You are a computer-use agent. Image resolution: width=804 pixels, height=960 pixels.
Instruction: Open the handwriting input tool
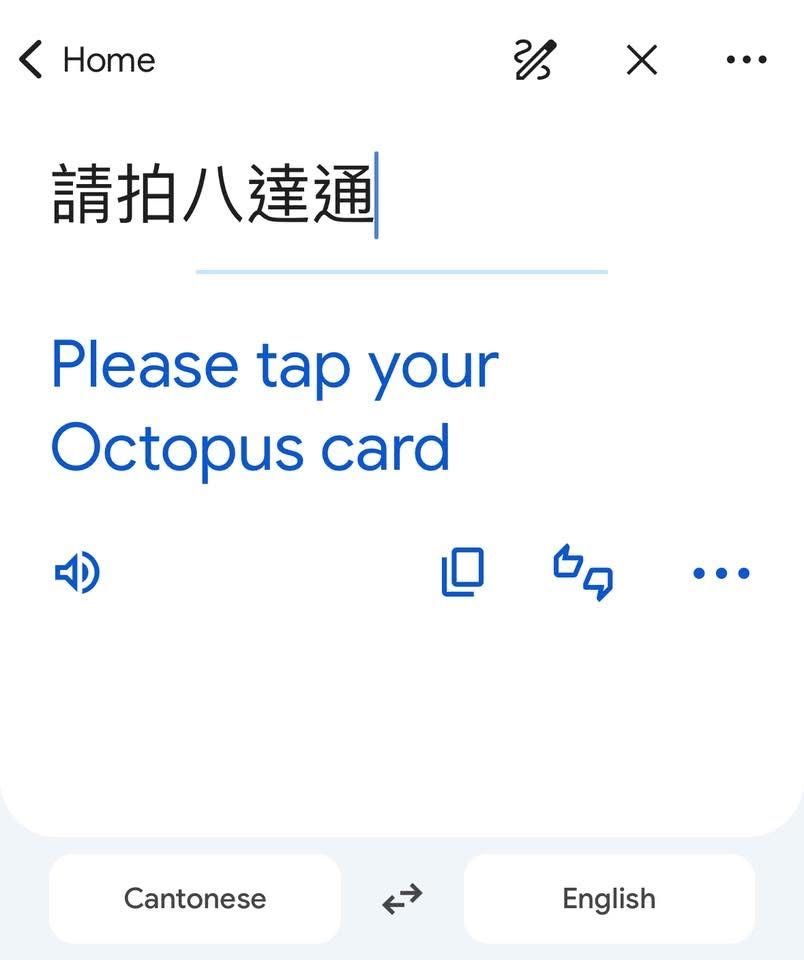coord(534,60)
